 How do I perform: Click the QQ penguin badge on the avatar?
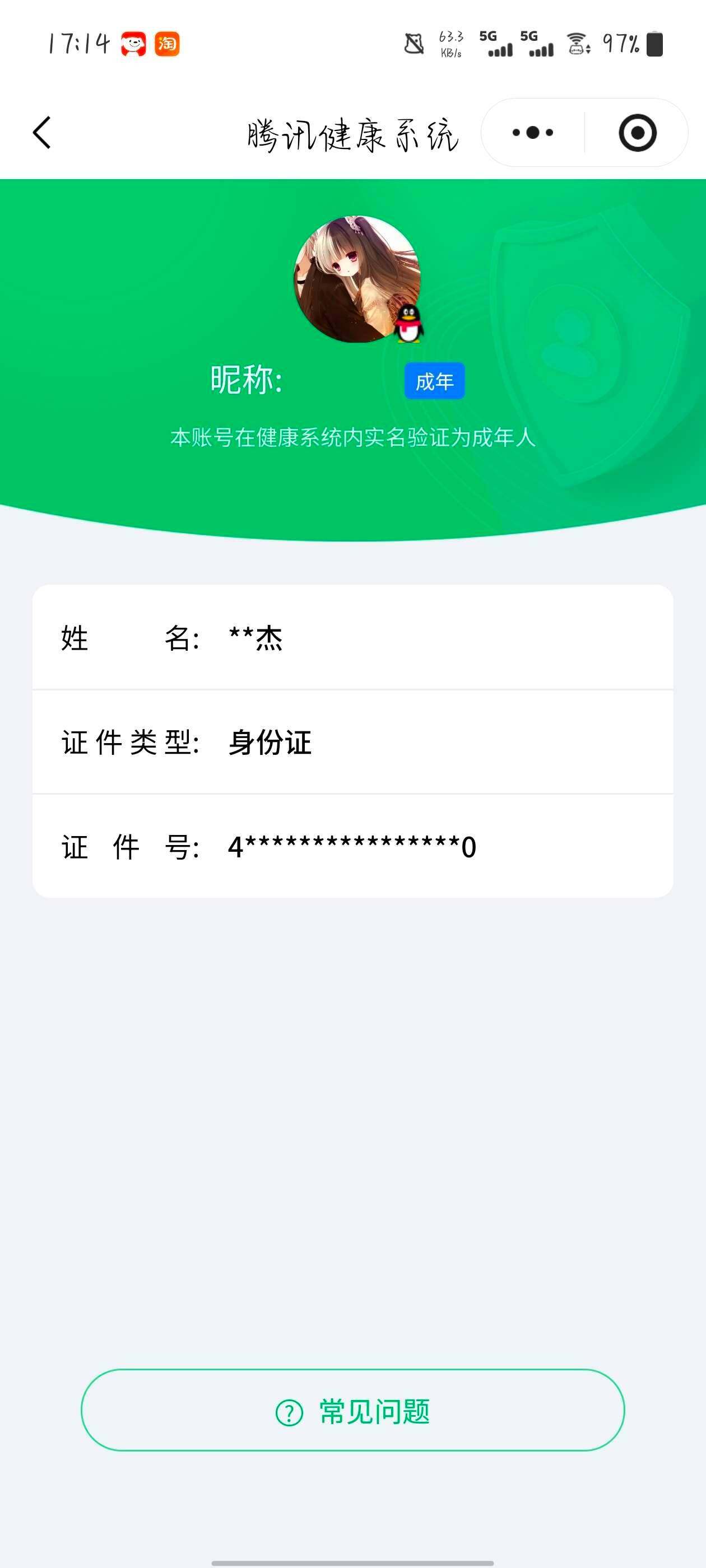[408, 323]
